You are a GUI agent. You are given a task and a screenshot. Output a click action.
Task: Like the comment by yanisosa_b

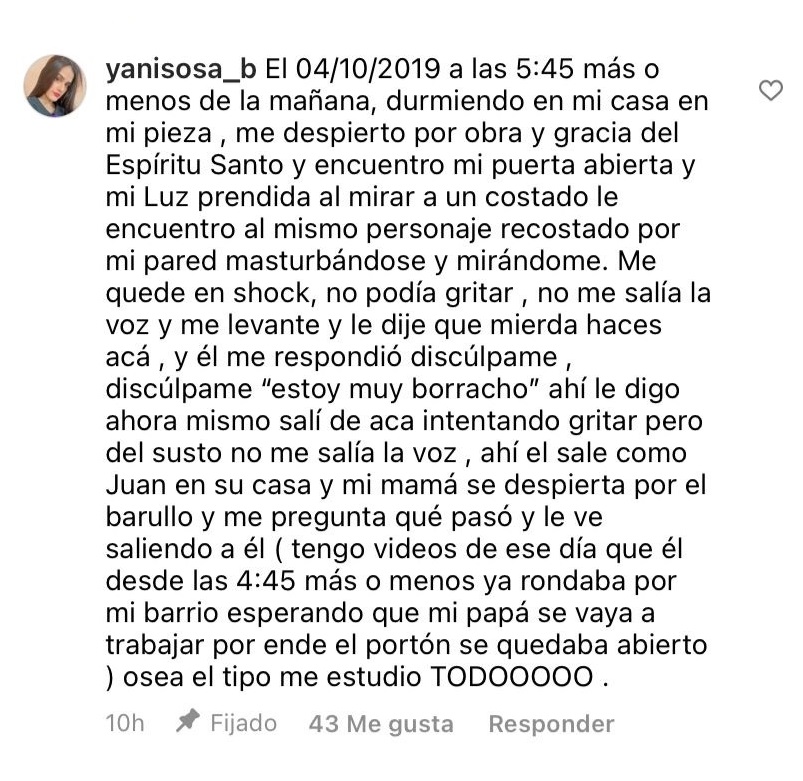[770, 91]
